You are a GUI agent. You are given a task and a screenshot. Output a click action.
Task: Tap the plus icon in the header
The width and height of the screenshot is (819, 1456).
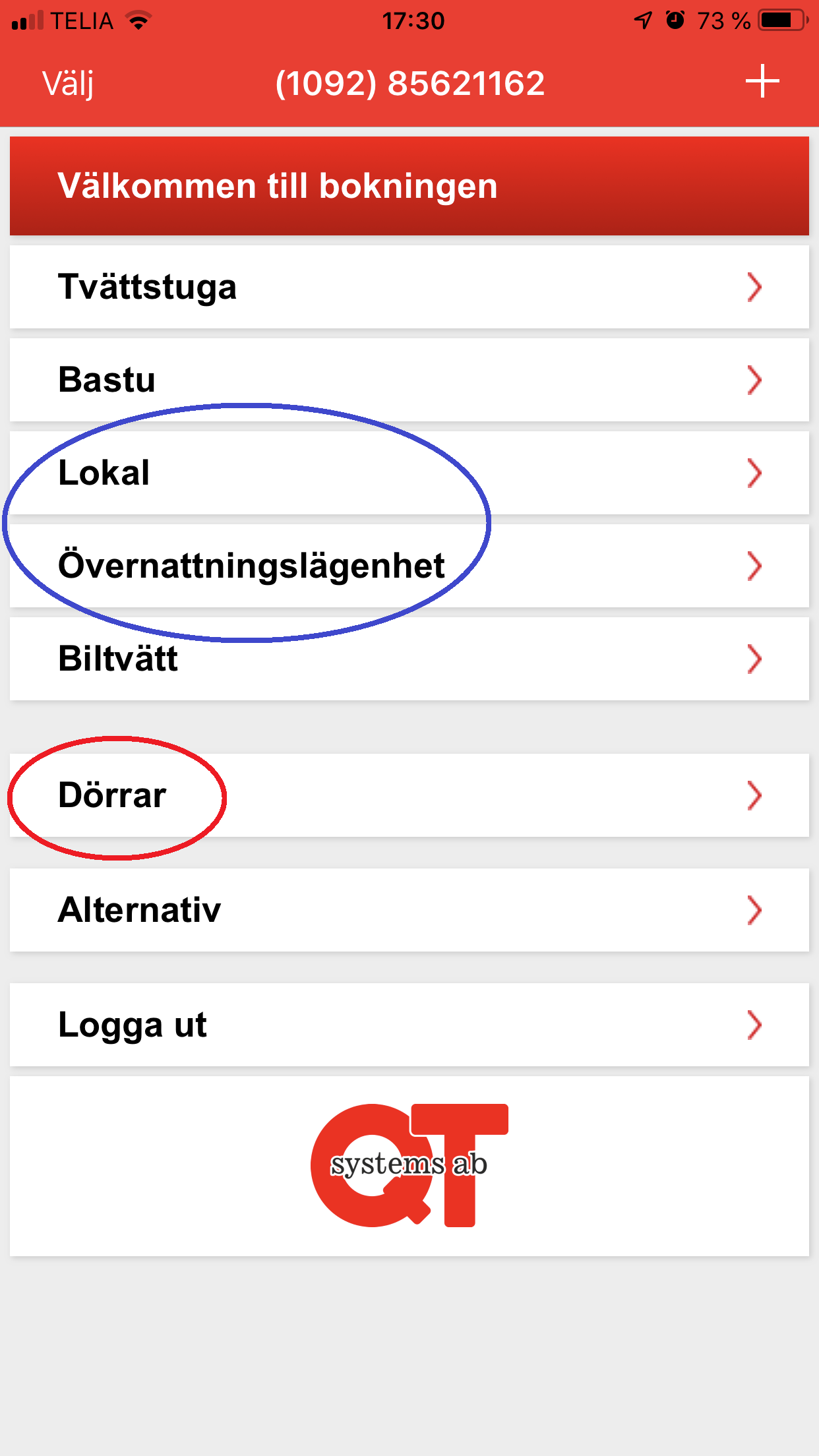(762, 82)
